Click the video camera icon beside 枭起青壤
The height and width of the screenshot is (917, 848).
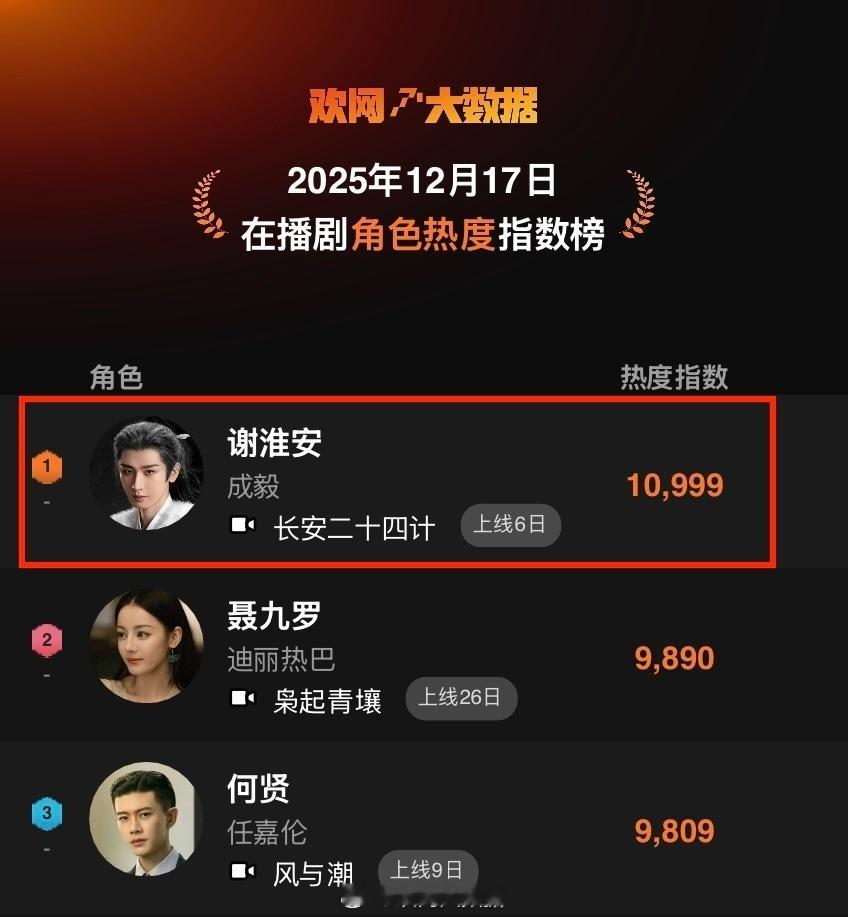243,698
